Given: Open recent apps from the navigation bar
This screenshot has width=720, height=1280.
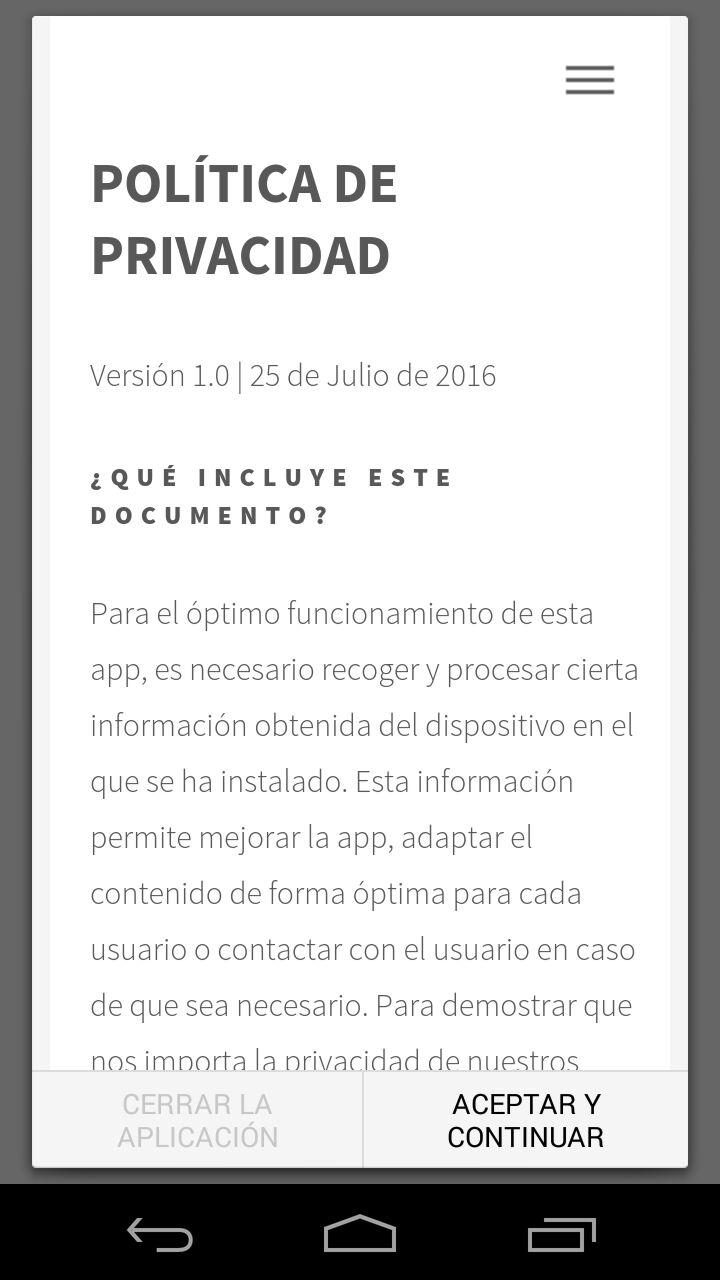Looking at the screenshot, I should coord(561,1235).
